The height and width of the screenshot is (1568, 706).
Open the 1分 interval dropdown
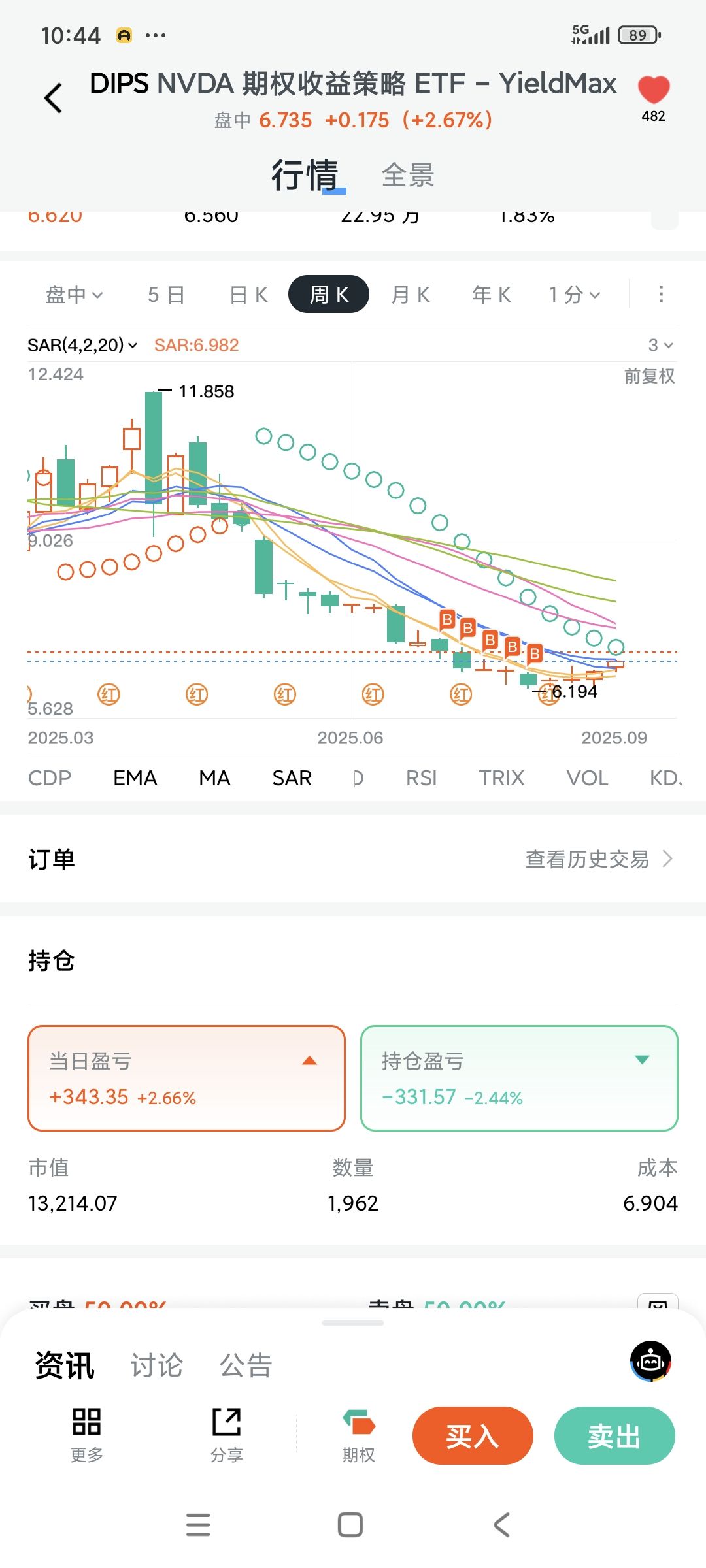pos(574,295)
